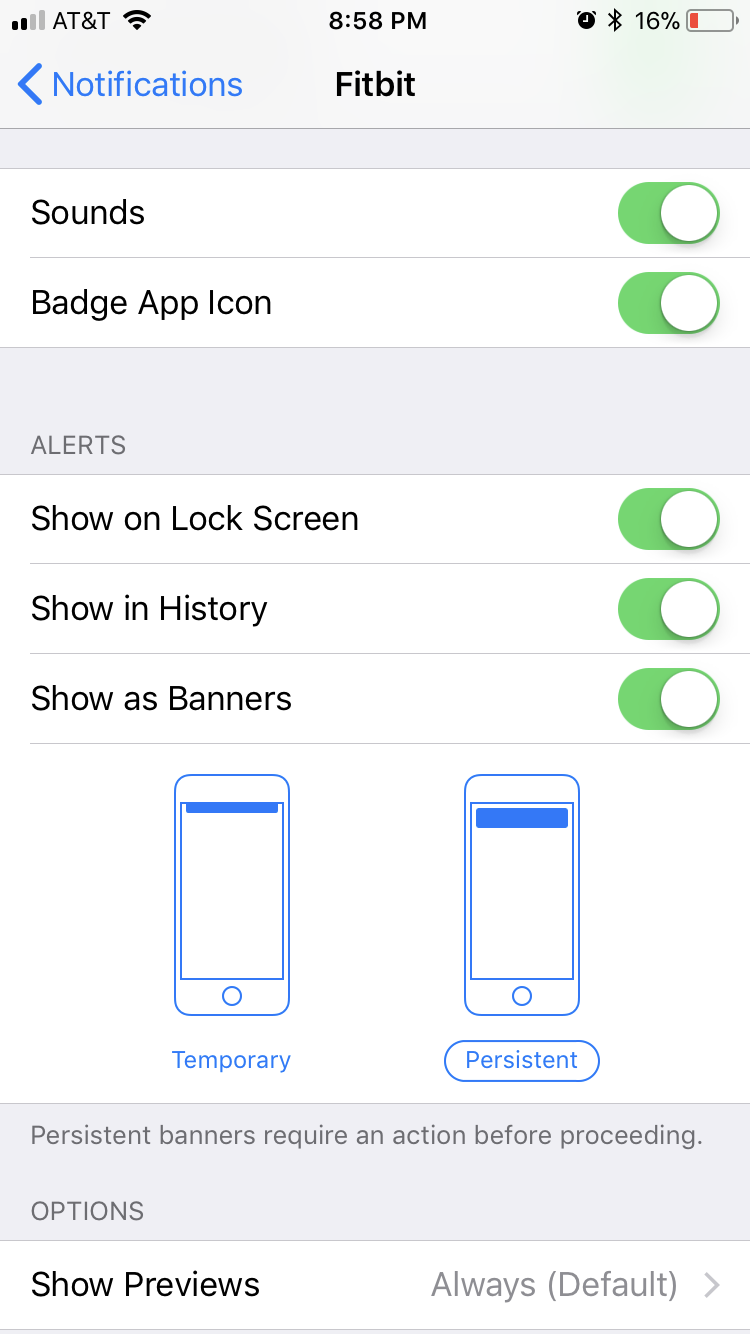Disable Badge App Icon

tap(668, 303)
